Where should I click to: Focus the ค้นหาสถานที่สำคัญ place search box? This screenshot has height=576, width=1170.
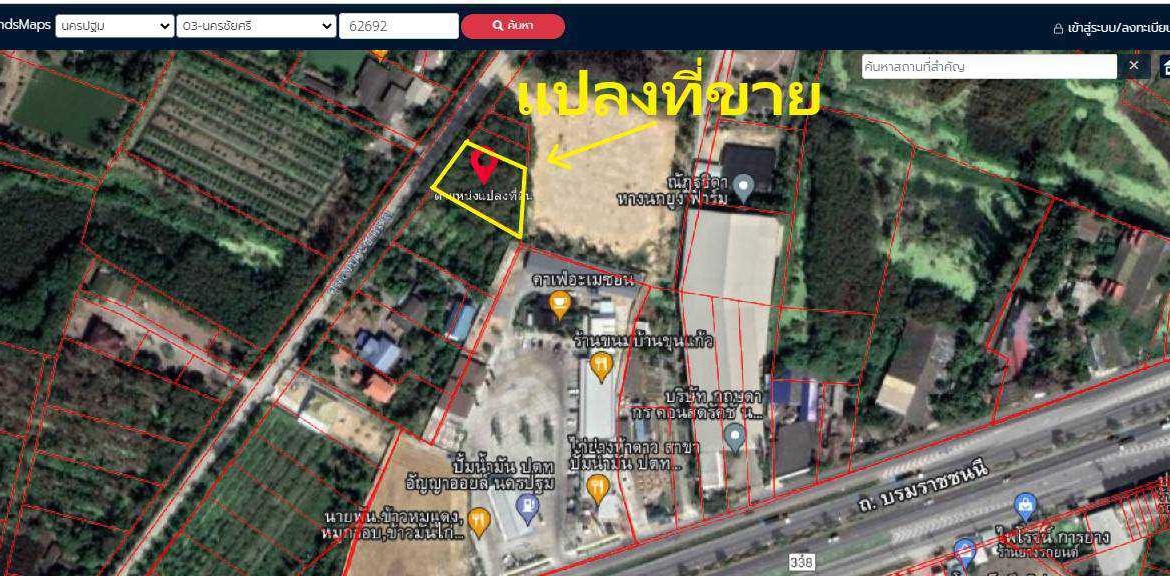[x=988, y=67]
